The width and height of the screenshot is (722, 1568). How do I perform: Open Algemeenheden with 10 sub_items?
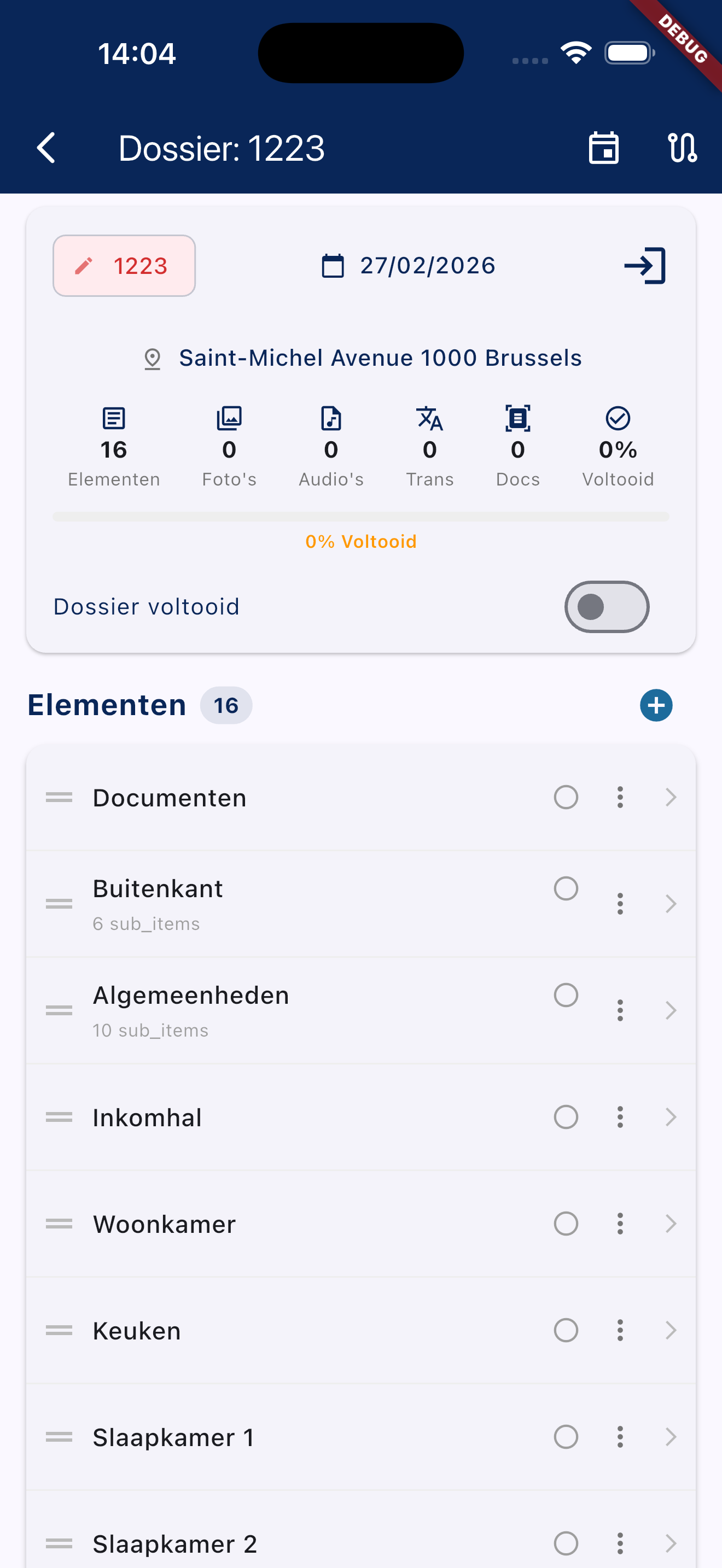tap(671, 1010)
